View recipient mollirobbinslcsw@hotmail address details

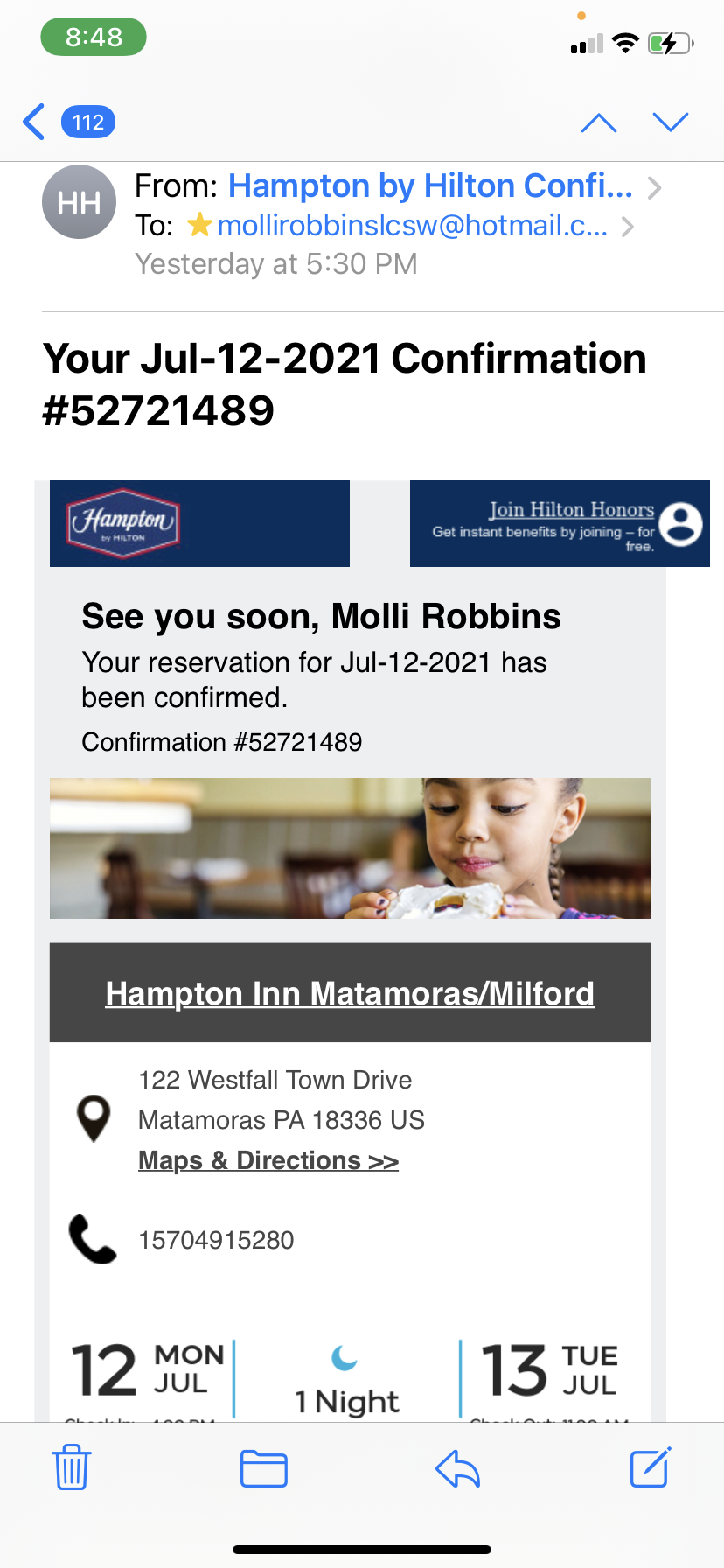click(412, 226)
